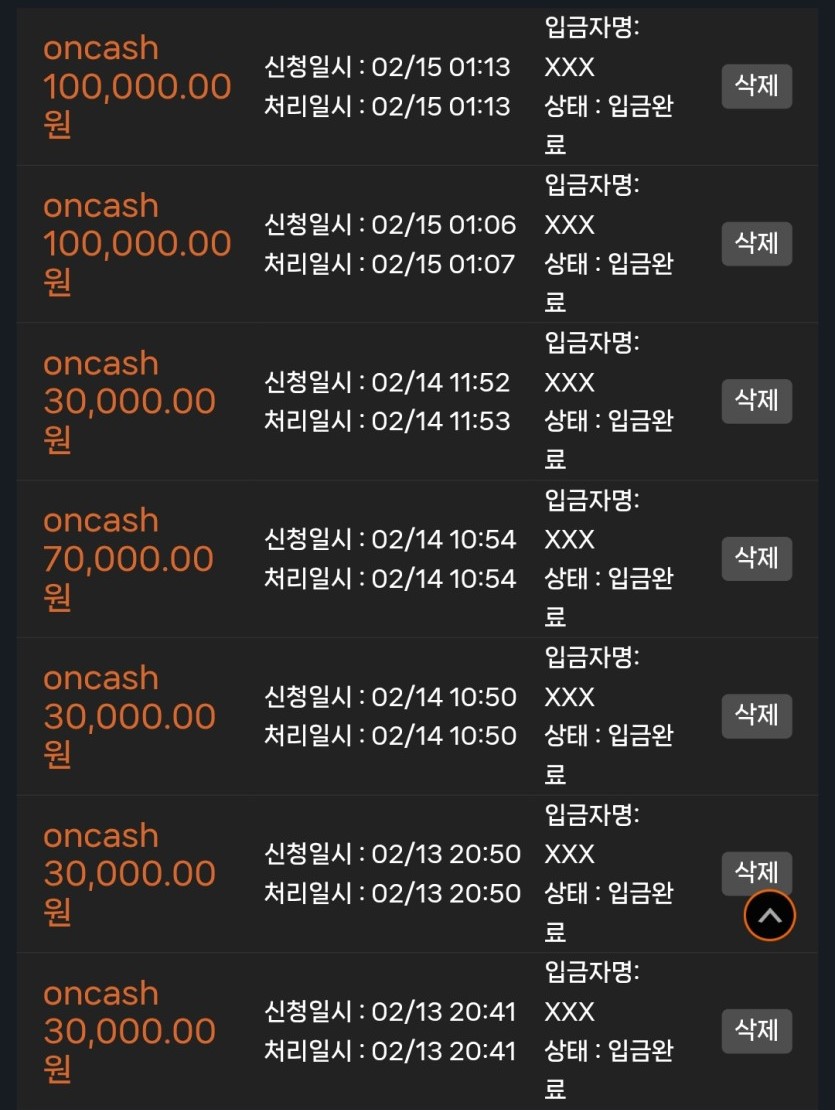Delete the 02/14 11:52 deposit record
Screen dimensions: 835x1110
(756, 401)
